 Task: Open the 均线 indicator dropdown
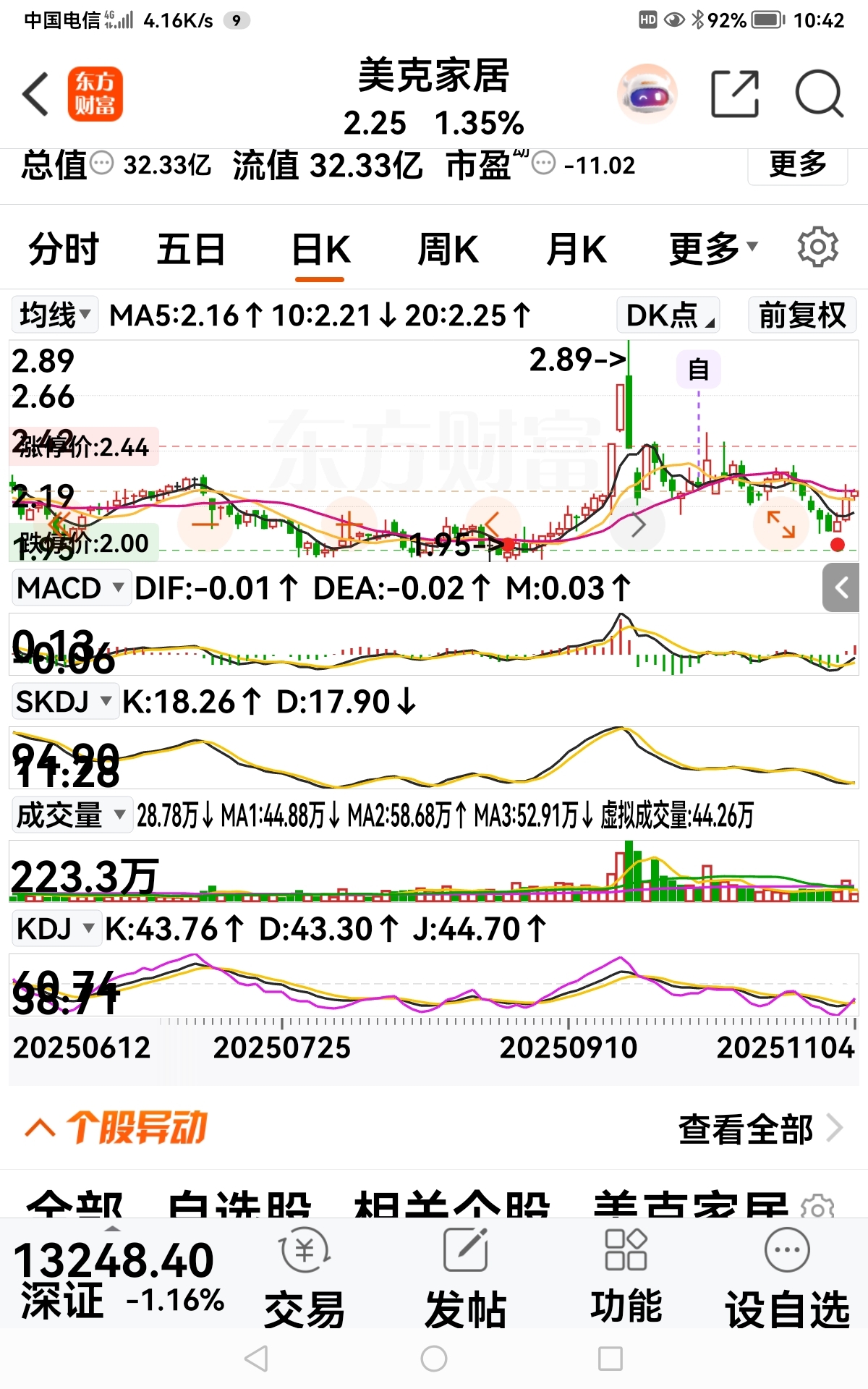click(x=55, y=315)
